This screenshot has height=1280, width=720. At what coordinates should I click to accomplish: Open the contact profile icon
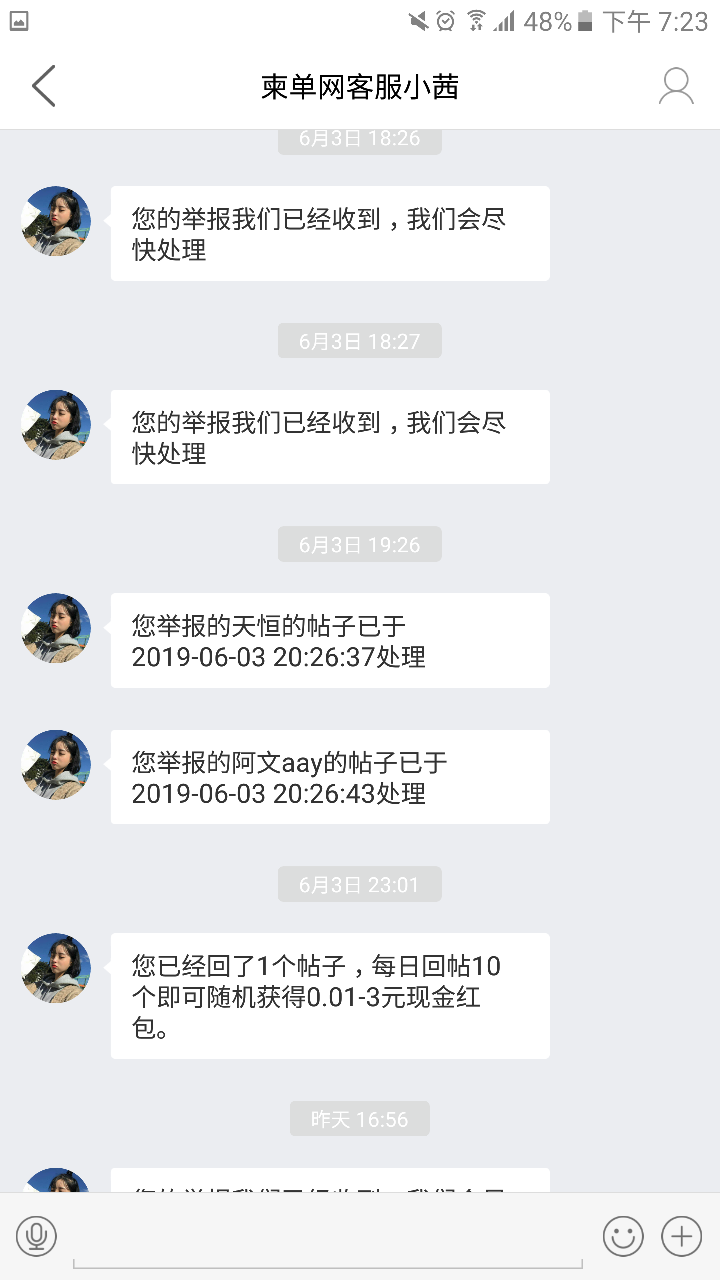point(676,87)
